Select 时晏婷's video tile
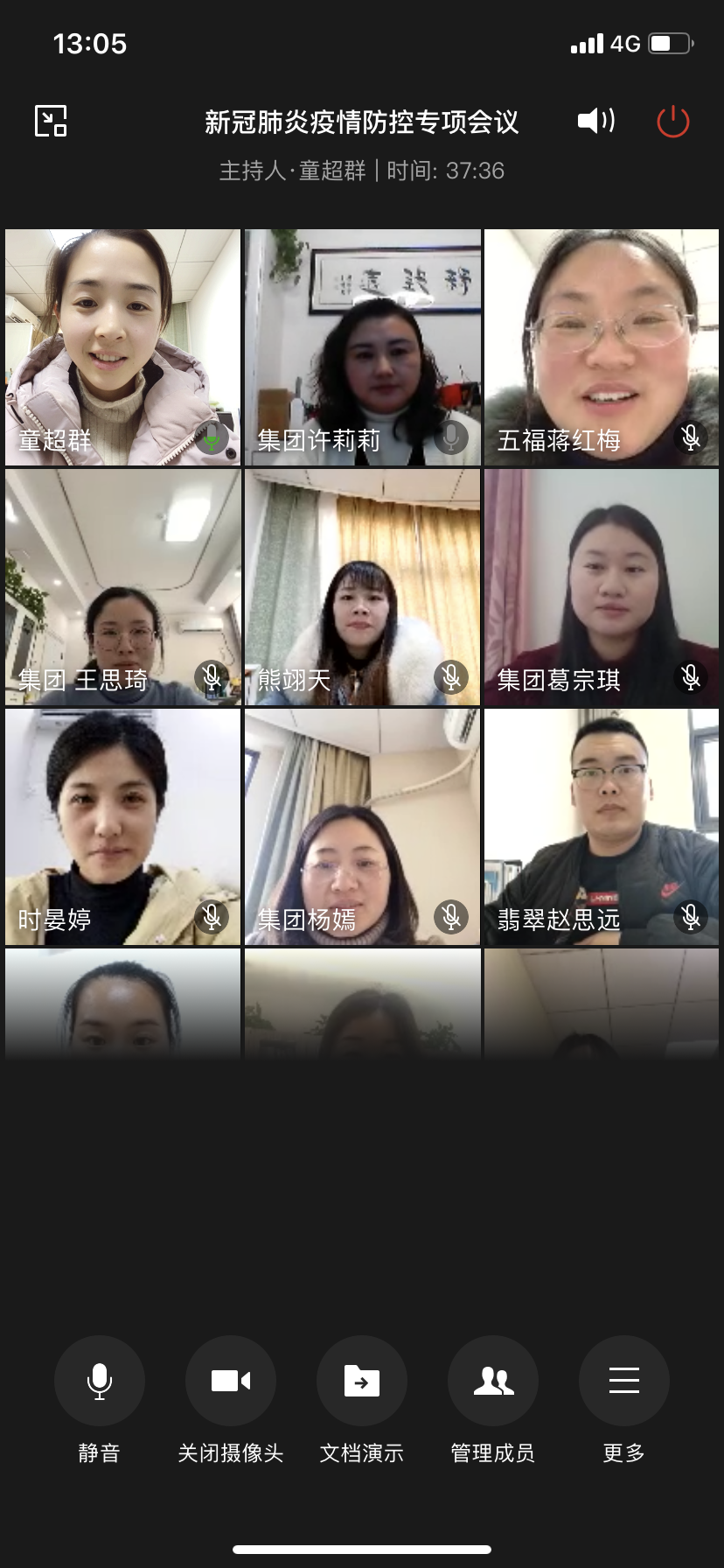 coord(122,827)
